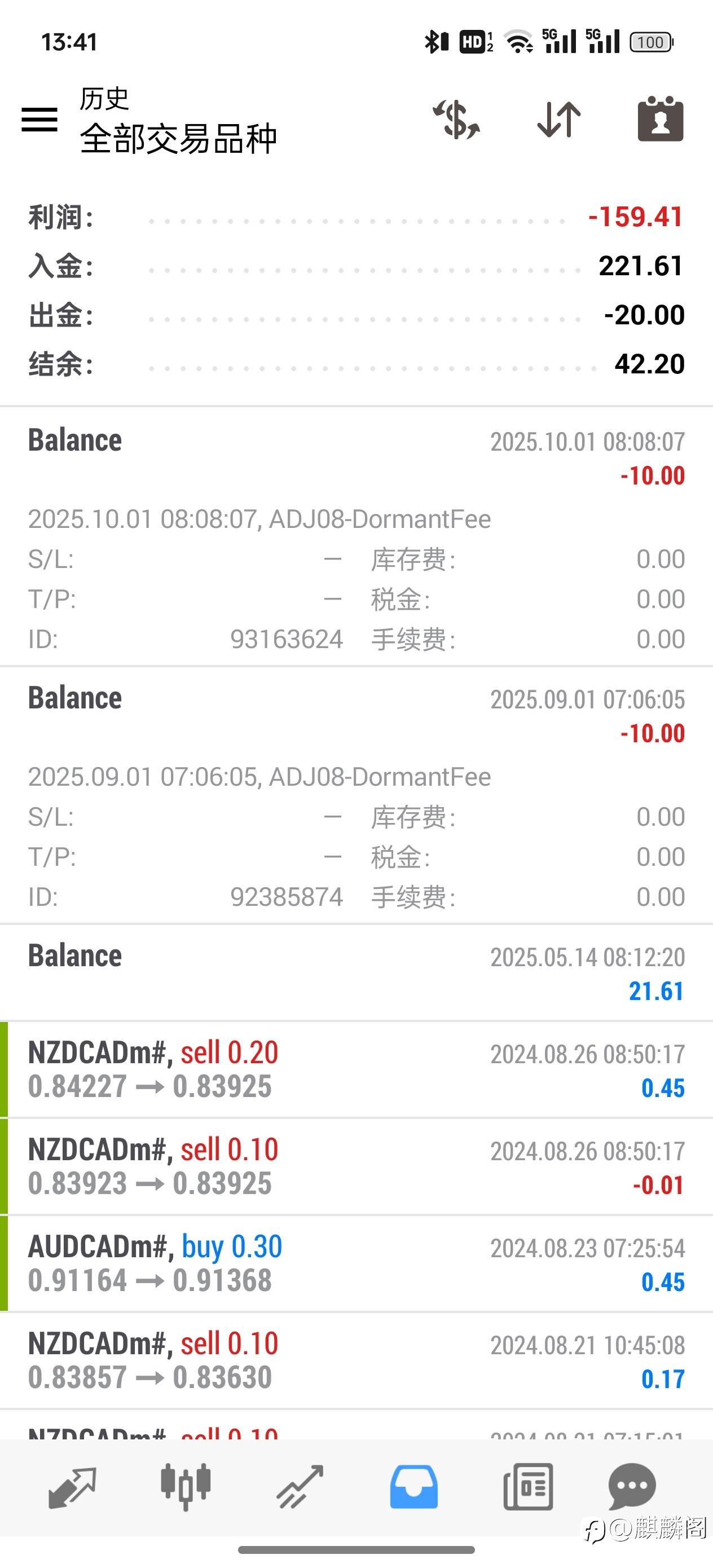The height and width of the screenshot is (1568, 713).
Task: Expand NZDCADm# sell 0.20 trade
Action: (356, 1069)
